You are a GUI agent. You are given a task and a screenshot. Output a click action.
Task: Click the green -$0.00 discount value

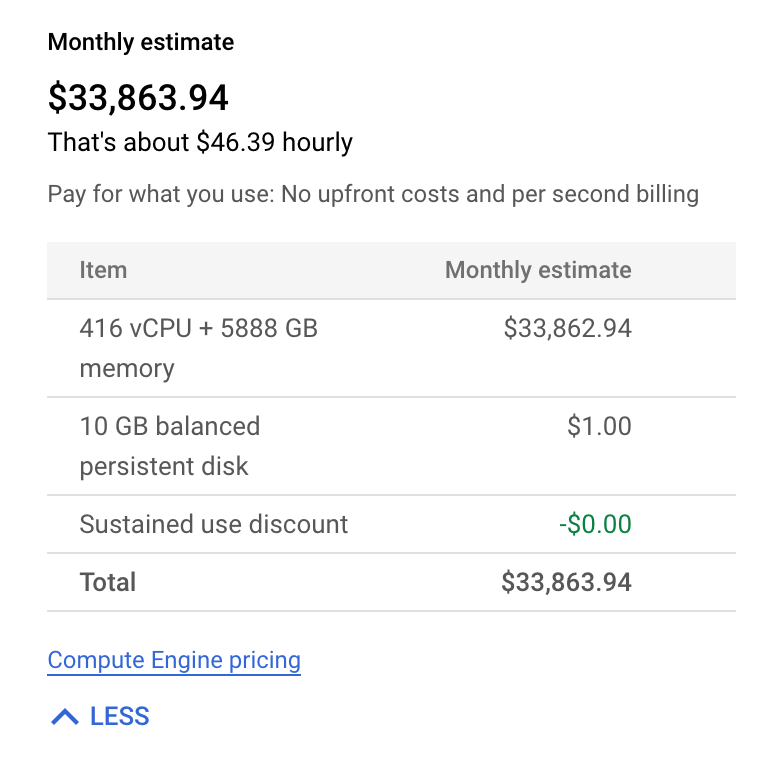click(x=595, y=524)
